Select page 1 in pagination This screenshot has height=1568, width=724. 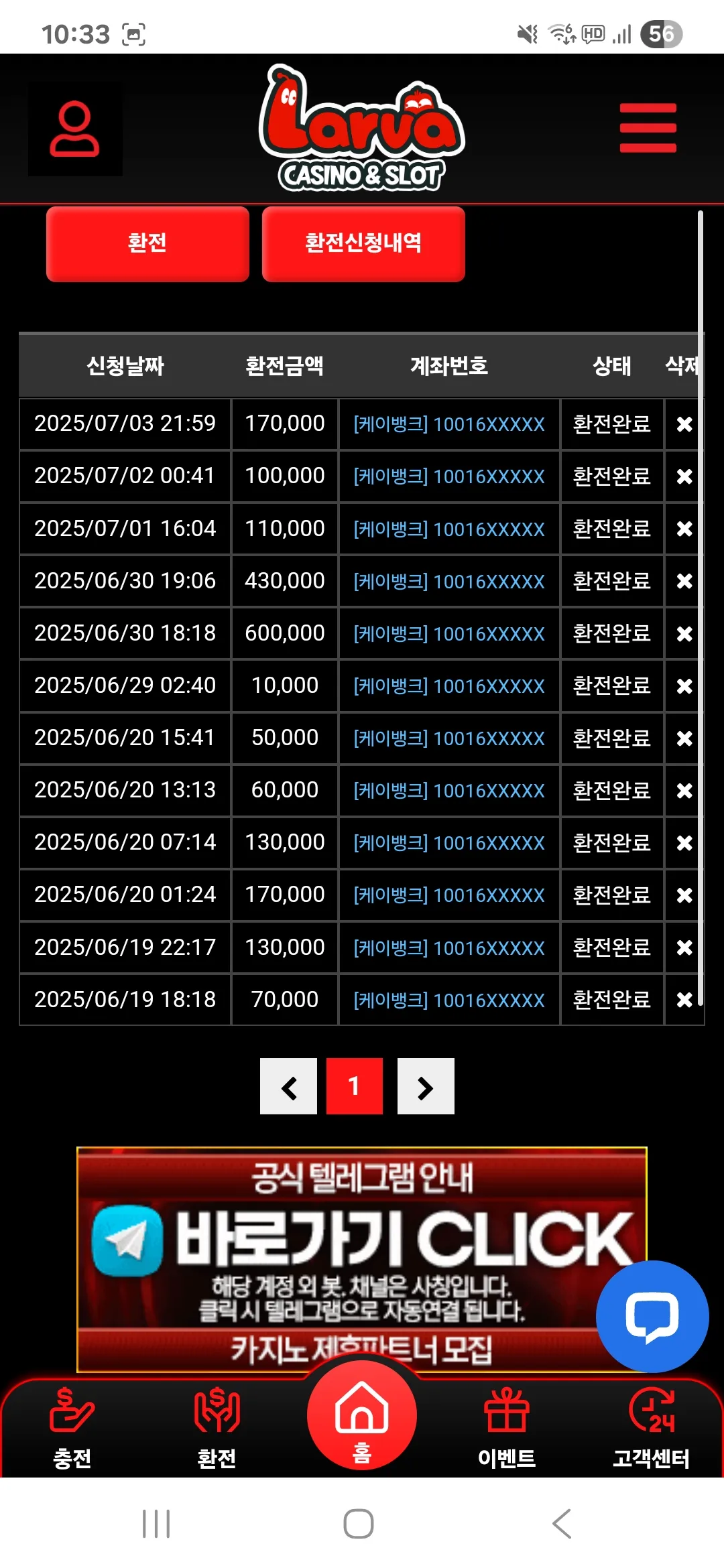click(355, 1086)
